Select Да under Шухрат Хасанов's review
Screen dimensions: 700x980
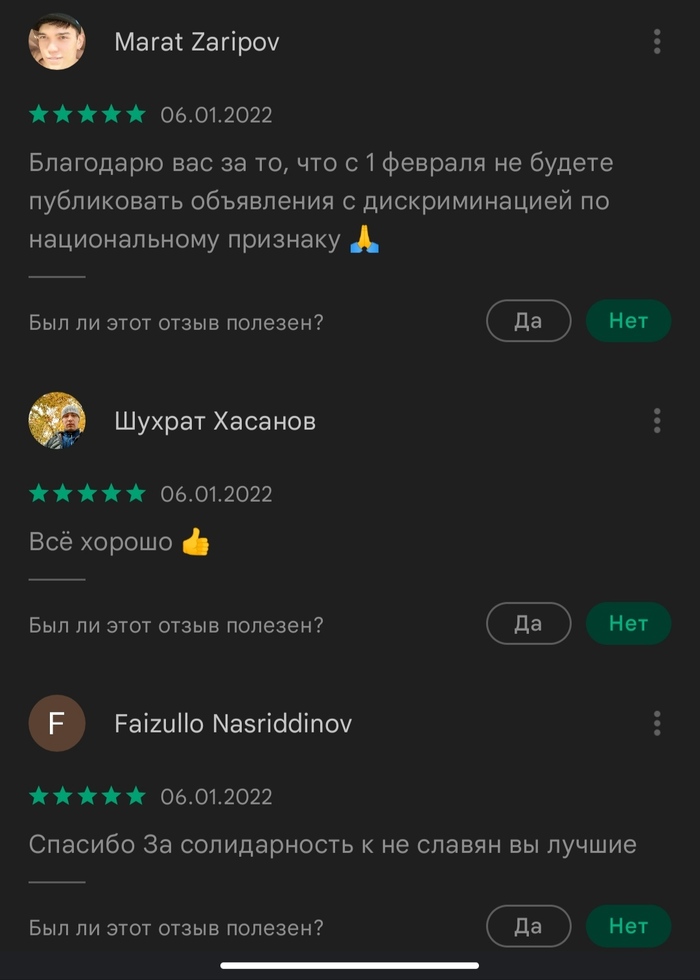[528, 624]
